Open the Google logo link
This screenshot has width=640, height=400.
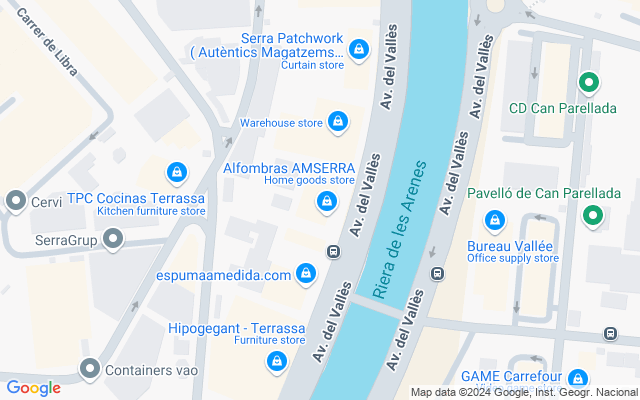click(x=33, y=388)
